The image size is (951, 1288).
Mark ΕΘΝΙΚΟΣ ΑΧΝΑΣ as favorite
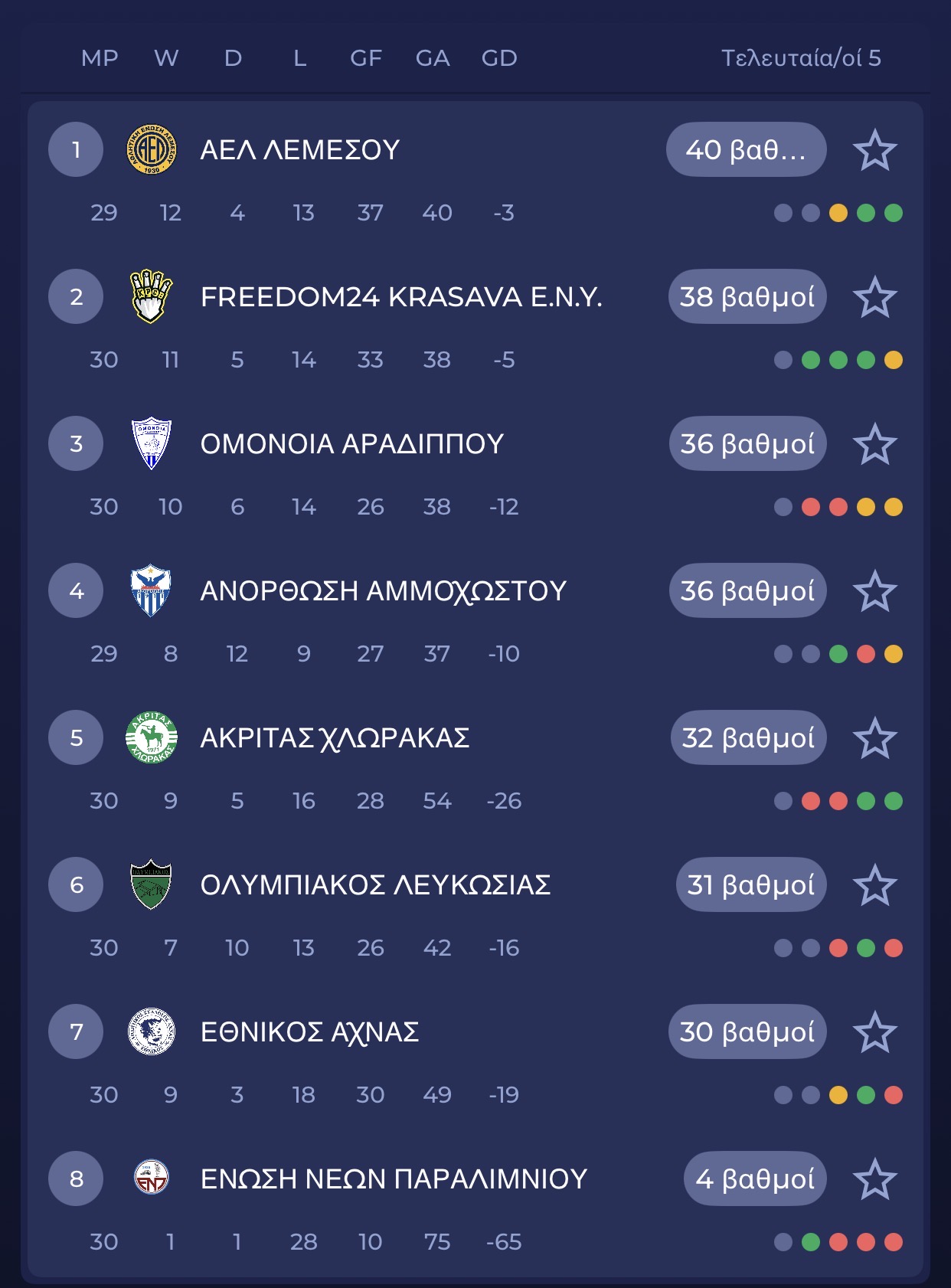[x=874, y=1032]
